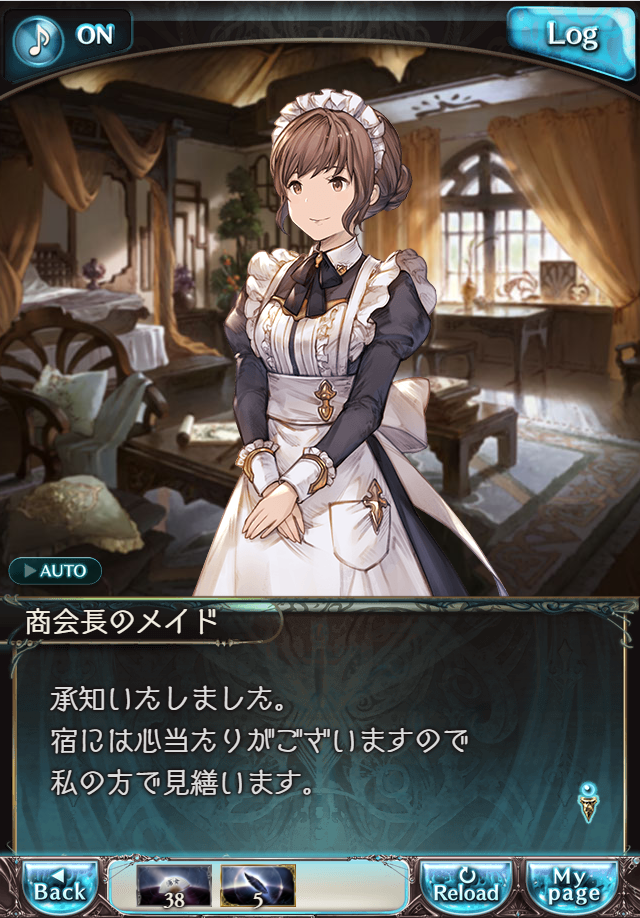Open the dialogue Log

click(573, 37)
